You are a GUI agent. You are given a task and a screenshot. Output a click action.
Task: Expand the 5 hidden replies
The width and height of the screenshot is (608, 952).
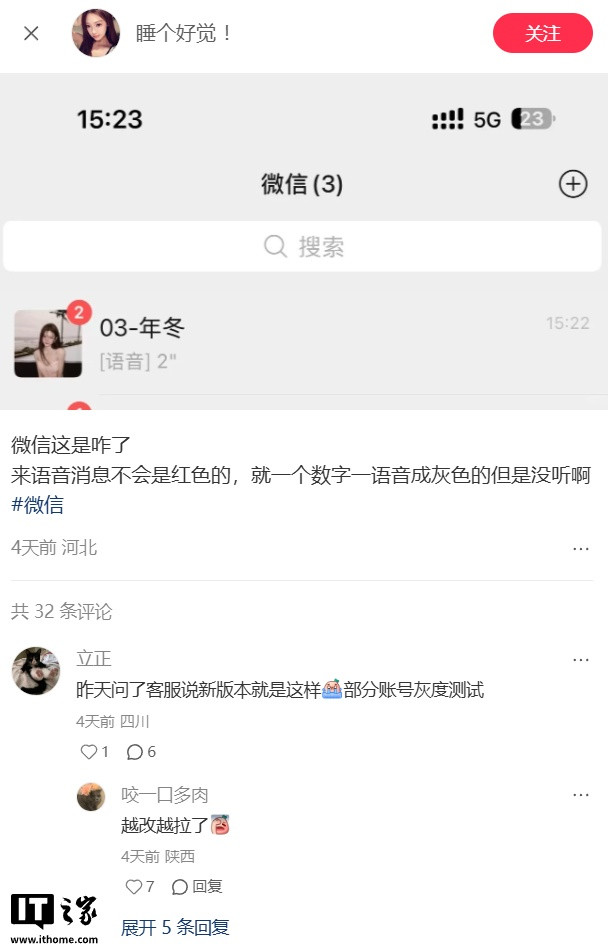[x=175, y=927]
